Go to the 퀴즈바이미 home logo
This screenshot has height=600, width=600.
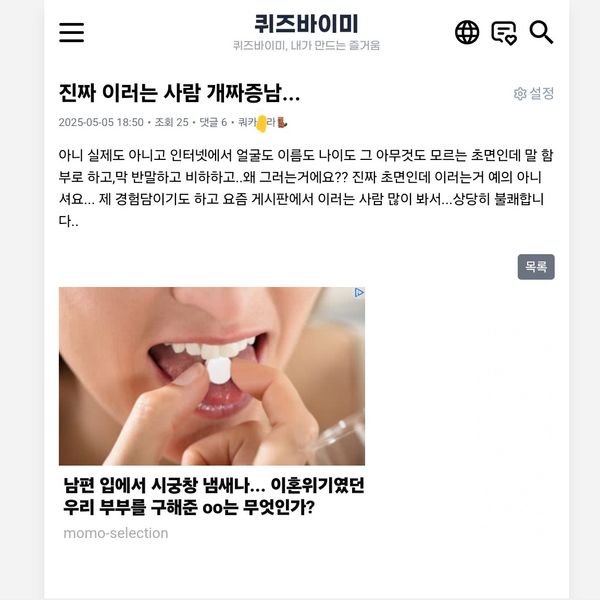pos(306,24)
